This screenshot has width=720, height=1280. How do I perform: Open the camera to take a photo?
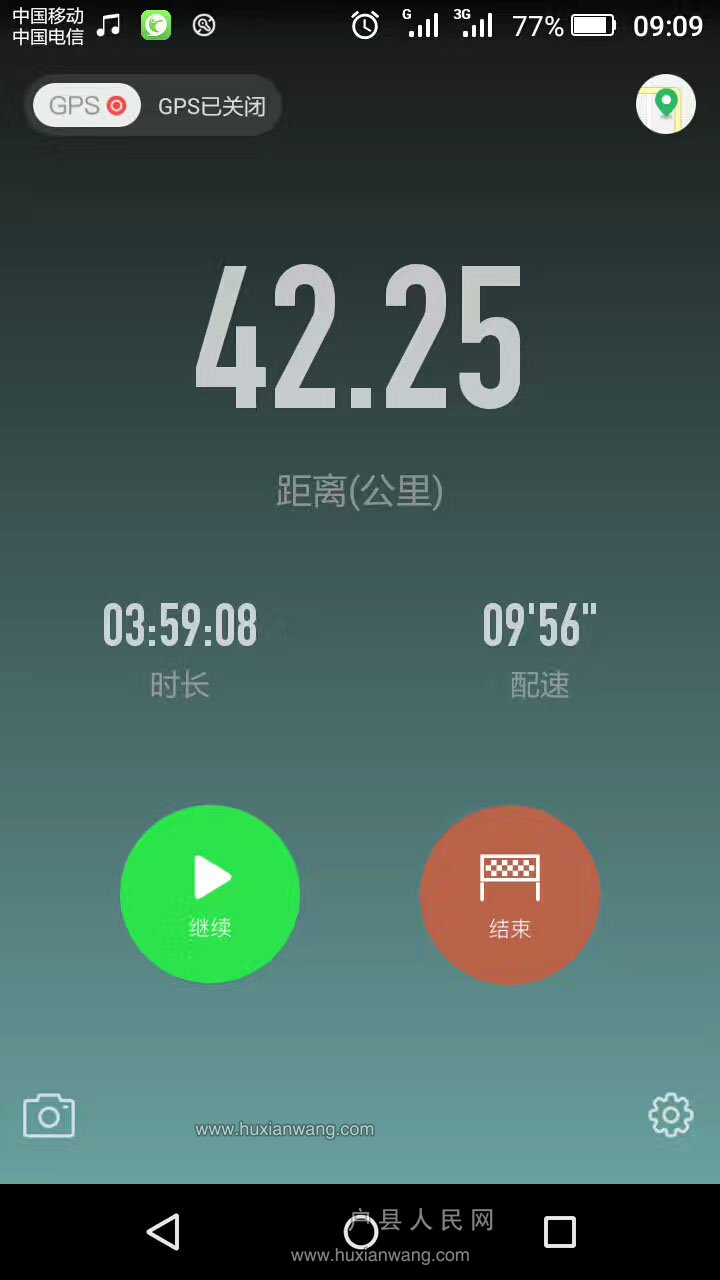click(49, 1115)
